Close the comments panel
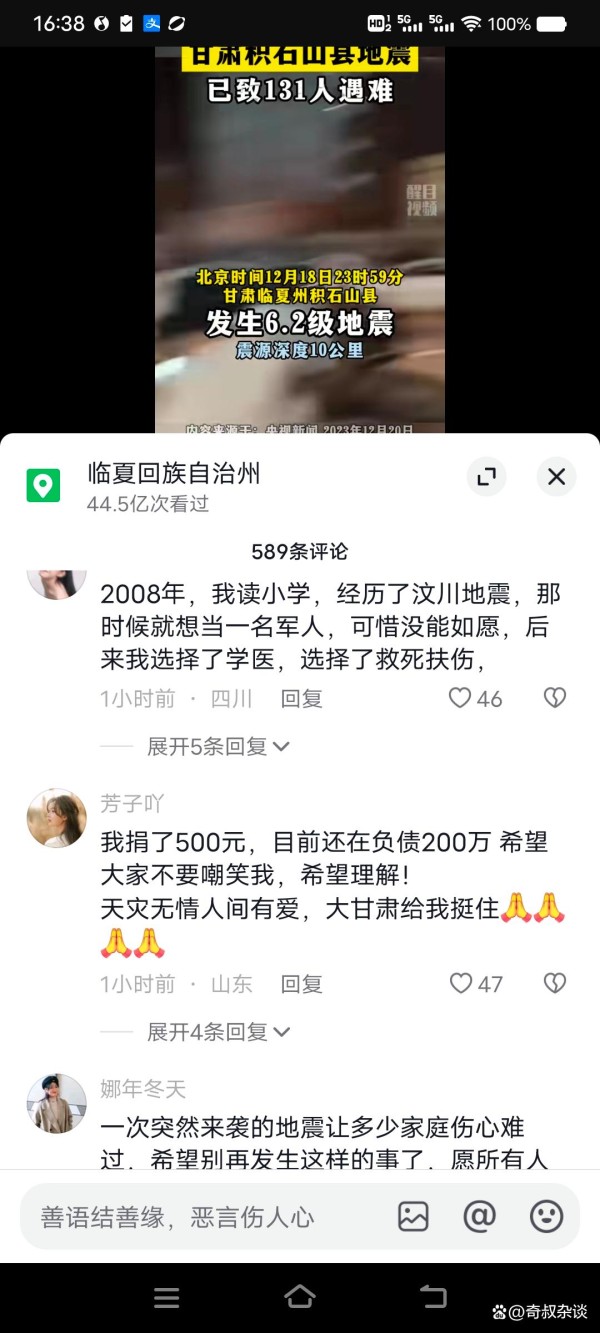Viewport: 600px width, 1333px height. point(556,476)
